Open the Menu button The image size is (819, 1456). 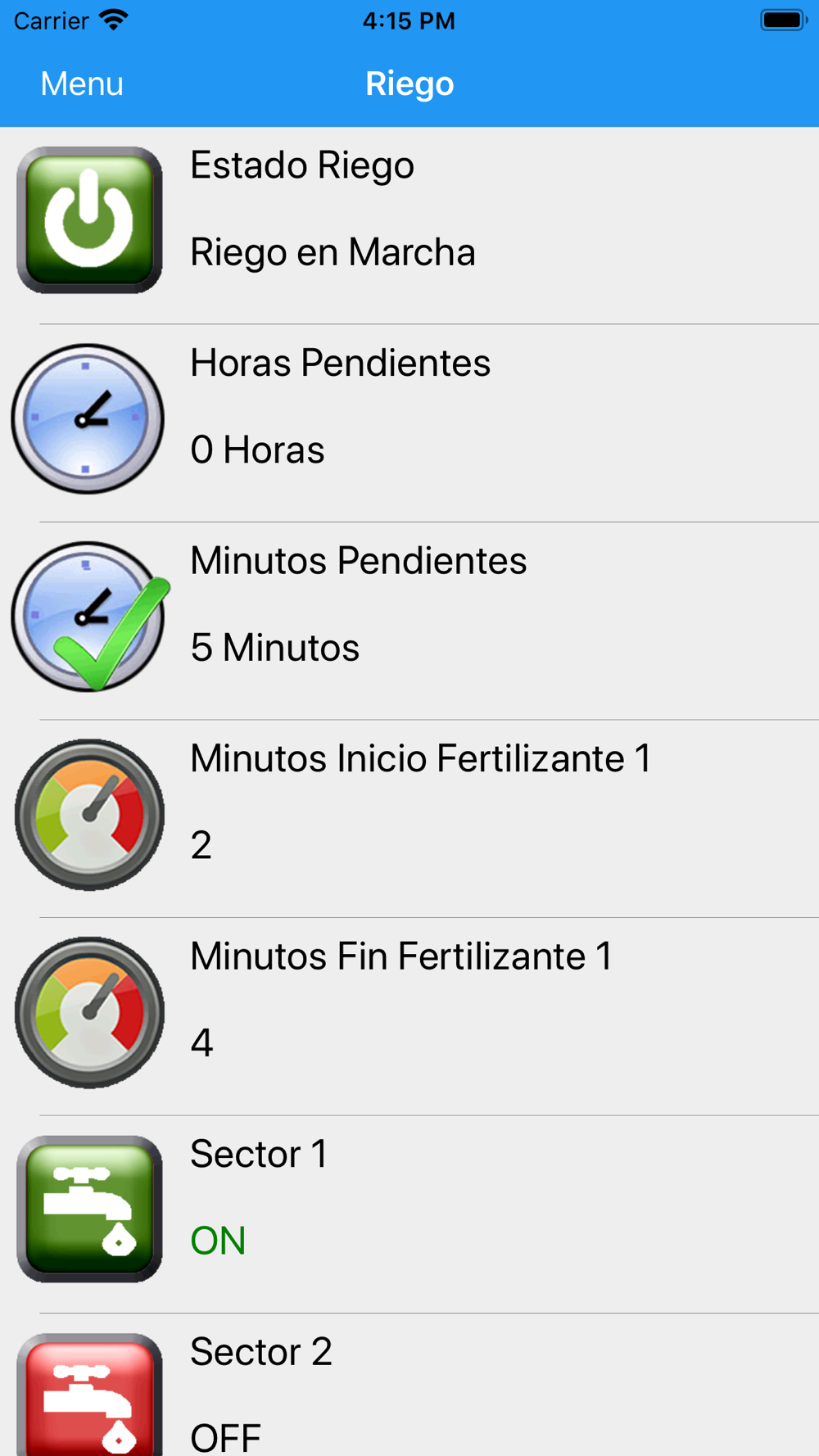tap(82, 84)
